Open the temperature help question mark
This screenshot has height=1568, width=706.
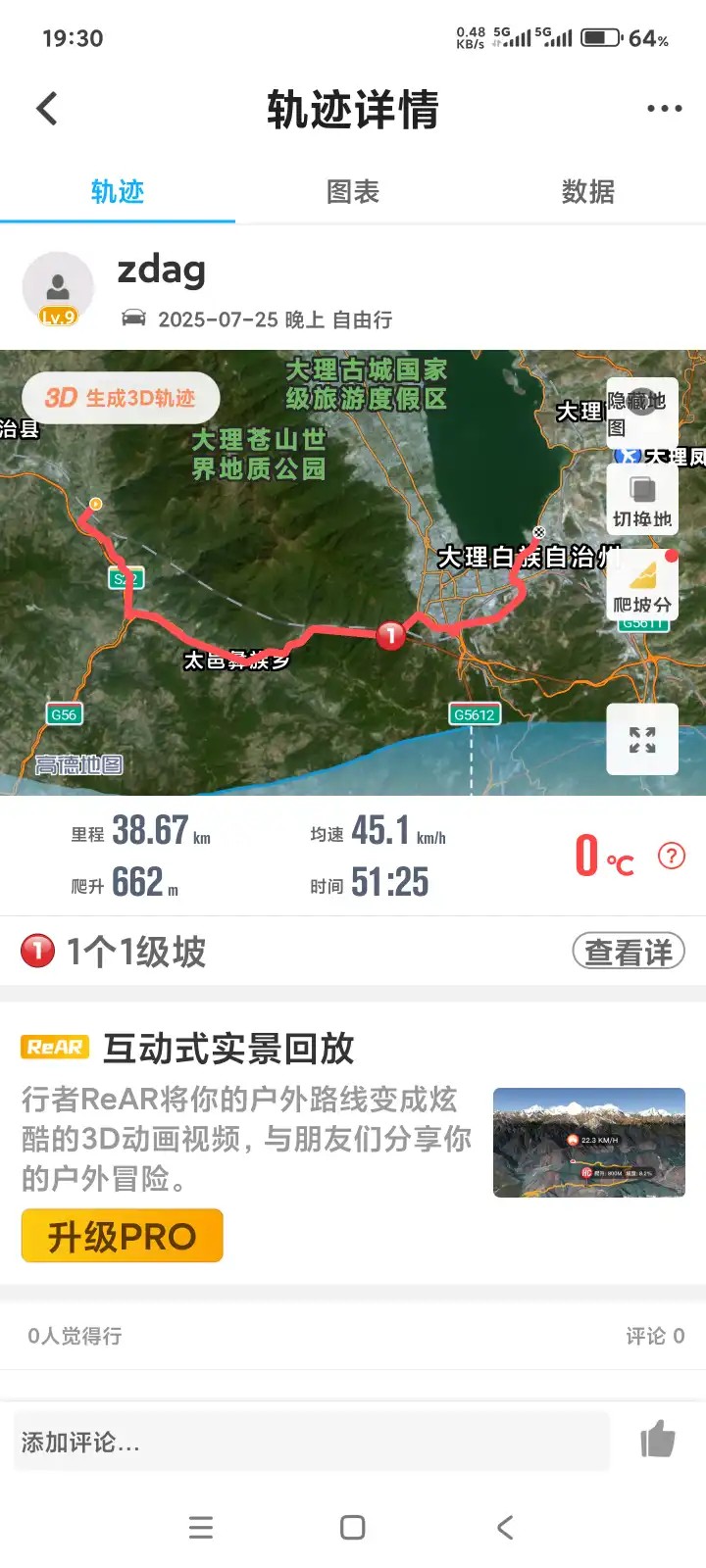coord(671,856)
